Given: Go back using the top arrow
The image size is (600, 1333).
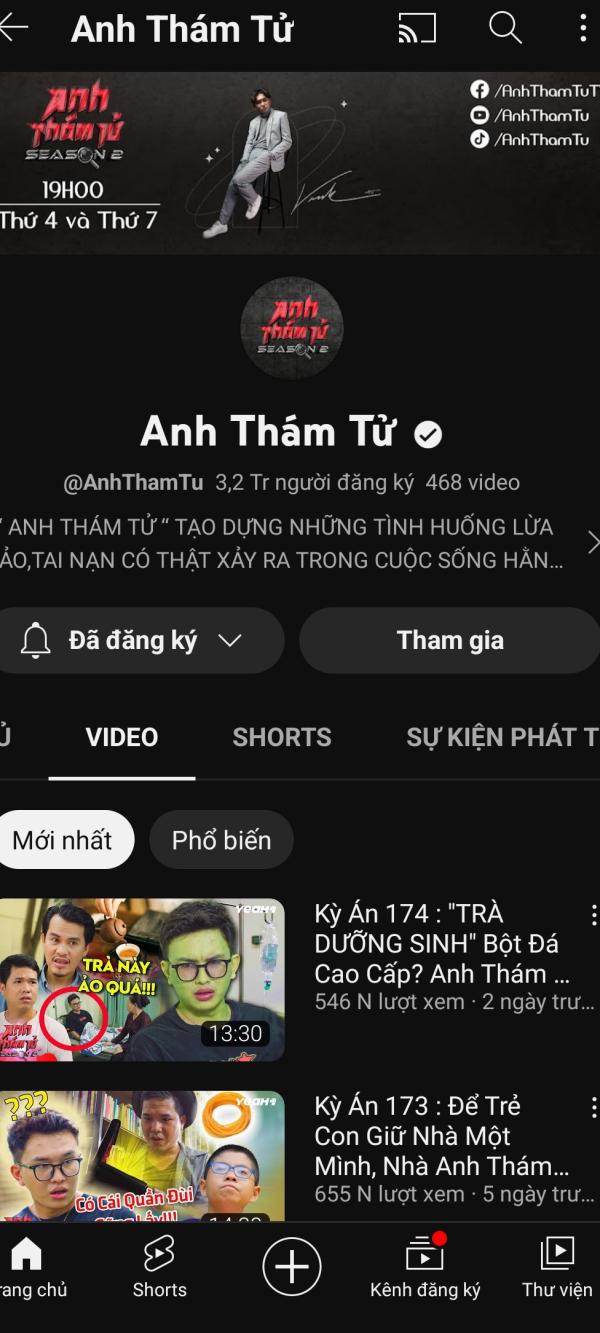Looking at the screenshot, I should coord(13,28).
